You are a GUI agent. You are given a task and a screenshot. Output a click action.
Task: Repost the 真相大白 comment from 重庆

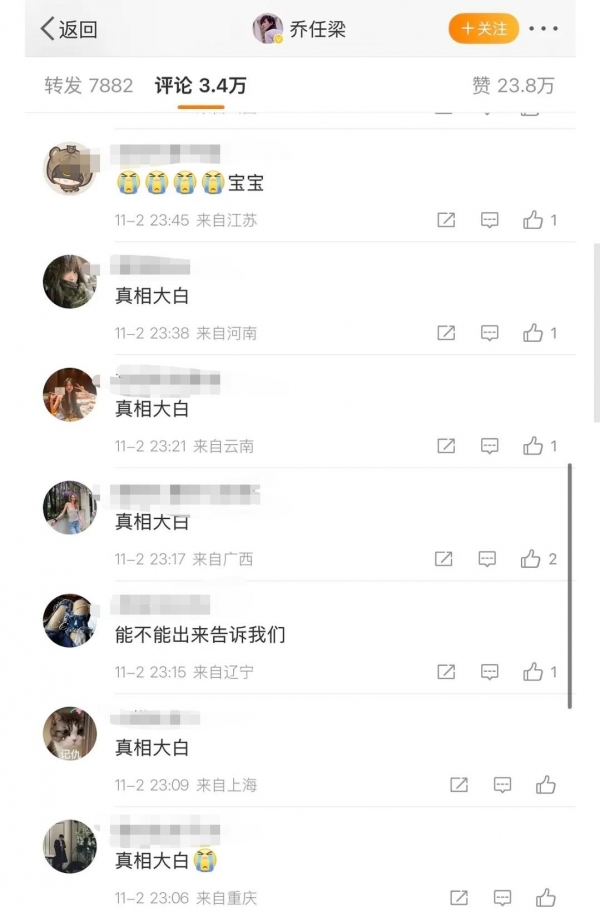click(459, 898)
